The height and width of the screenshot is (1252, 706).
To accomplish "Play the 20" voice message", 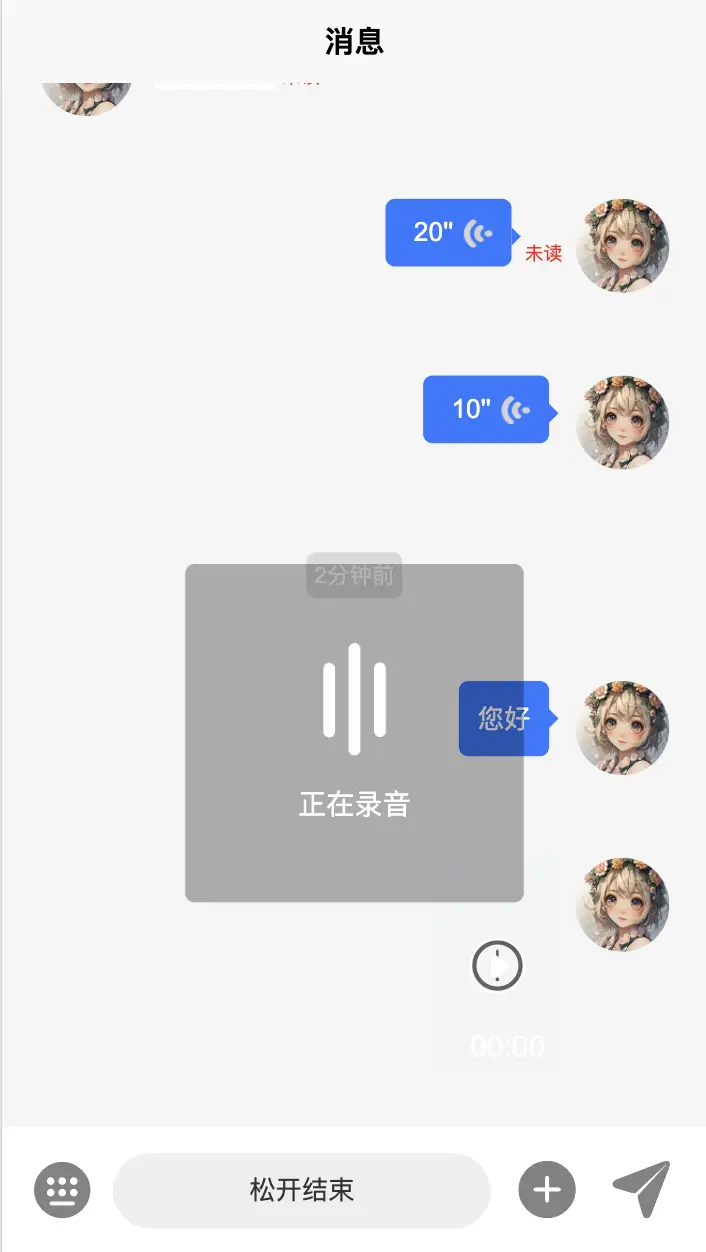I will point(449,233).
